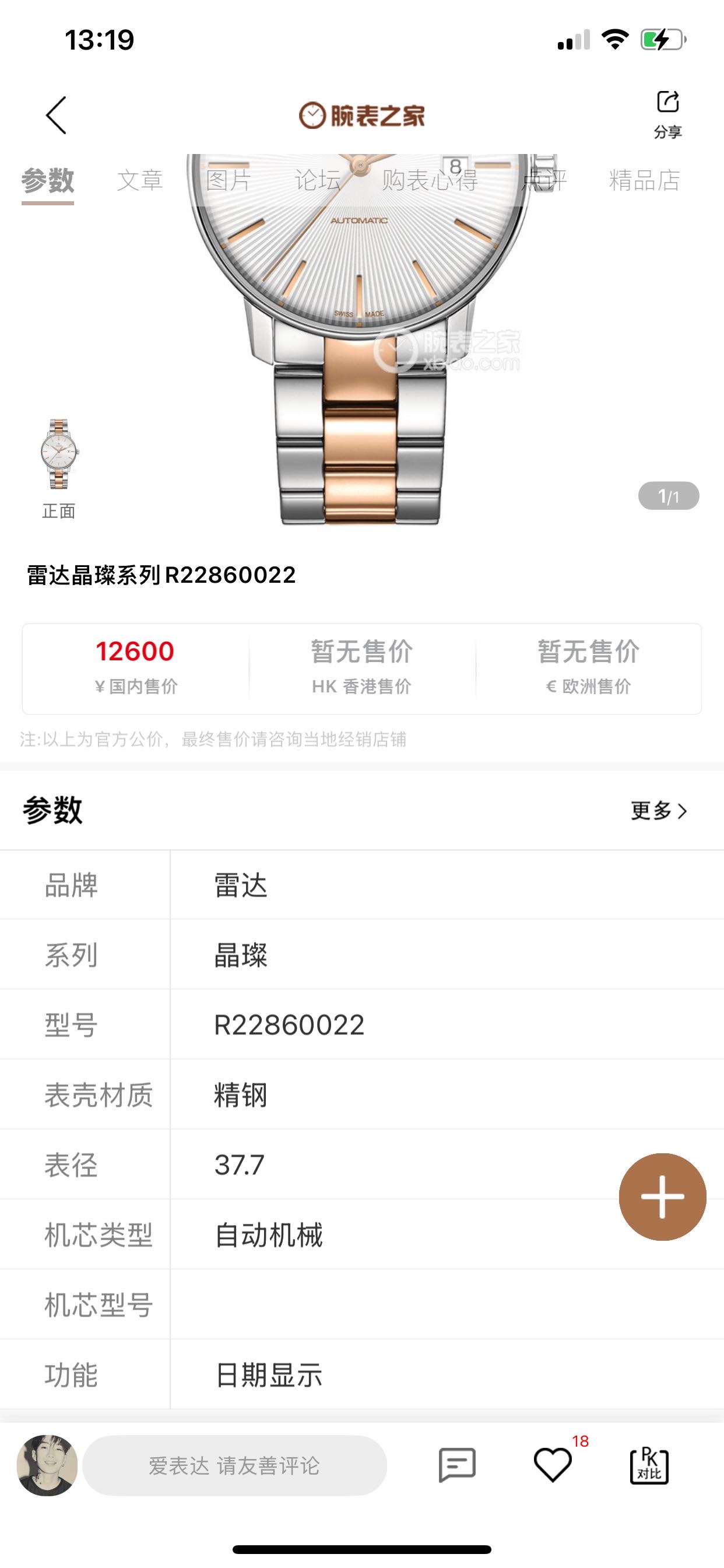Open the user avatar at bottom

pos(47,1465)
